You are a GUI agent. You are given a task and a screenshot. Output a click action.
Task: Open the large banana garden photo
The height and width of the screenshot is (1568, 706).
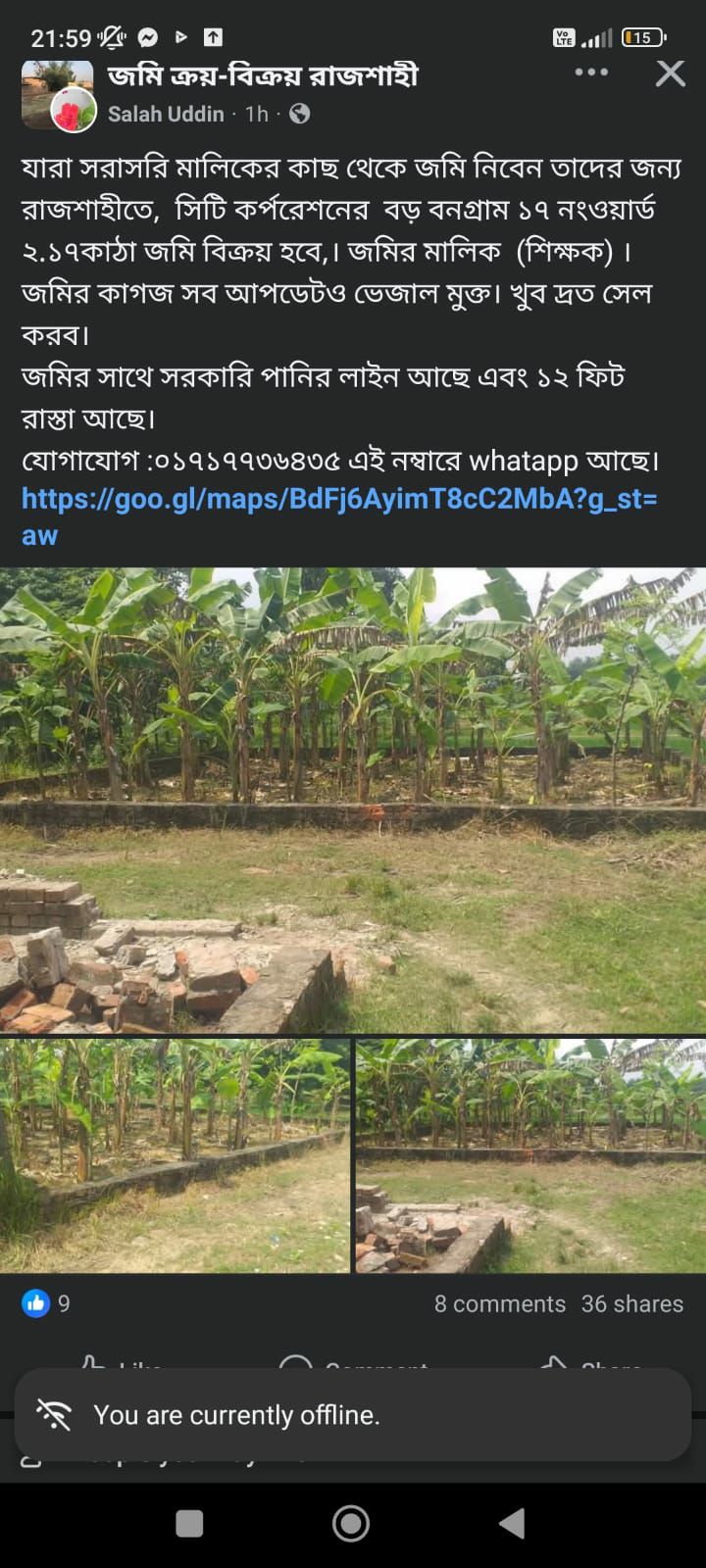[x=353, y=799]
